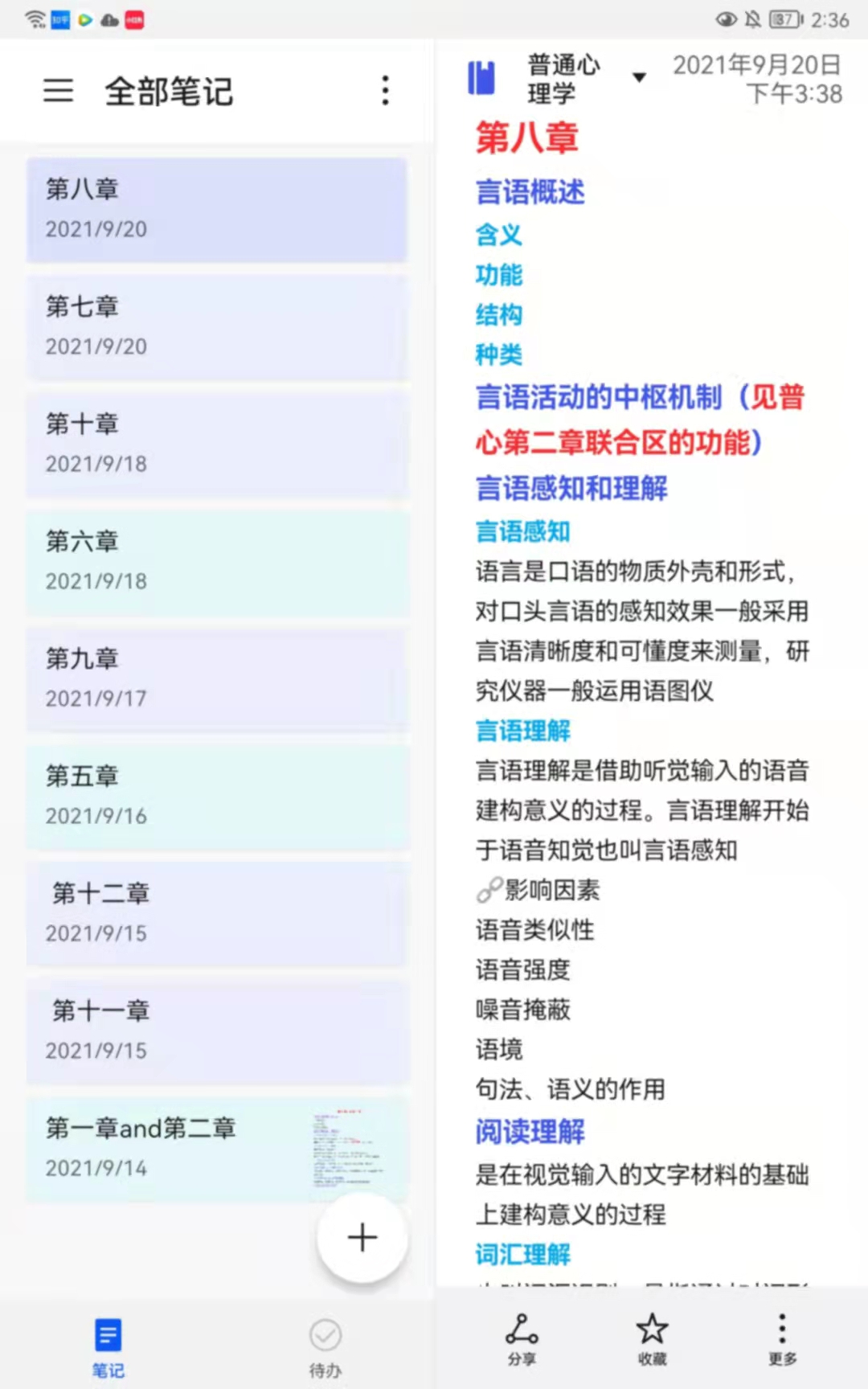The width and height of the screenshot is (868, 1389).
Task: Open the 第十二章 note
Action: [217, 913]
